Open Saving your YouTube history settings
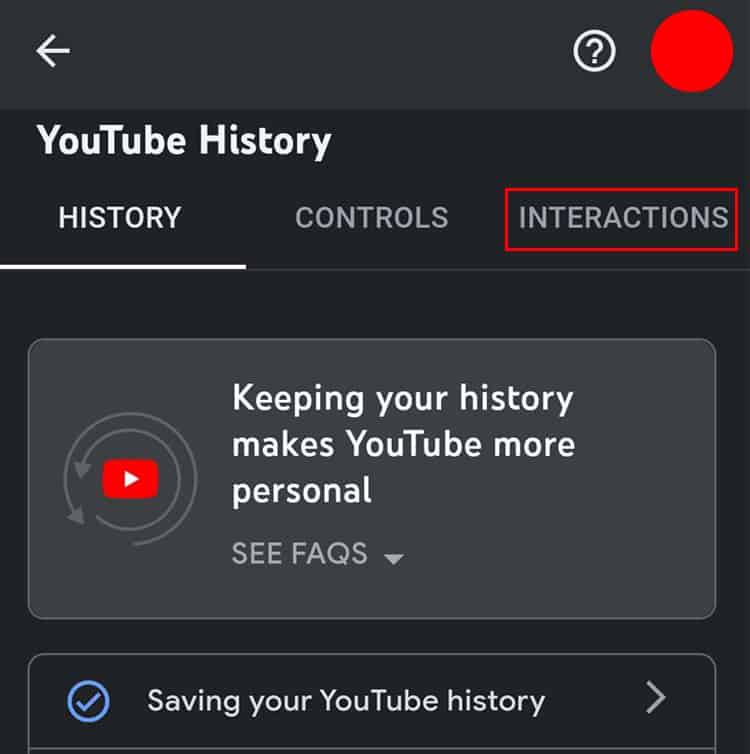The height and width of the screenshot is (754, 750). coord(372,700)
